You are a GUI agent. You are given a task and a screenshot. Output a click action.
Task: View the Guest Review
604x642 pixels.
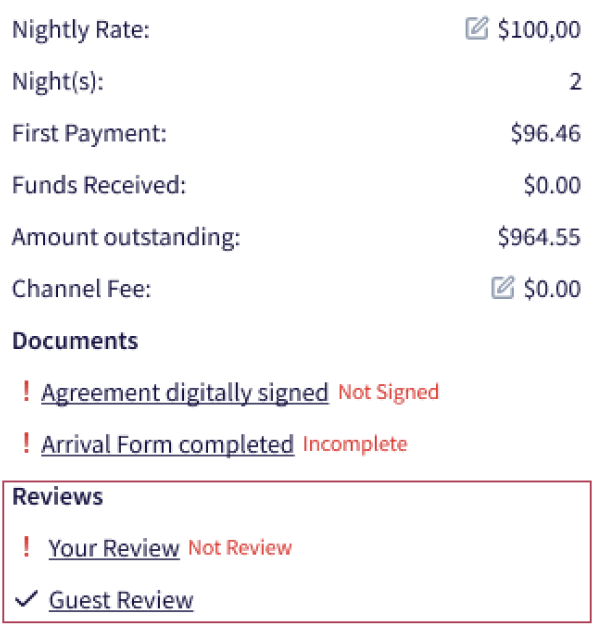pyautogui.click(x=121, y=601)
